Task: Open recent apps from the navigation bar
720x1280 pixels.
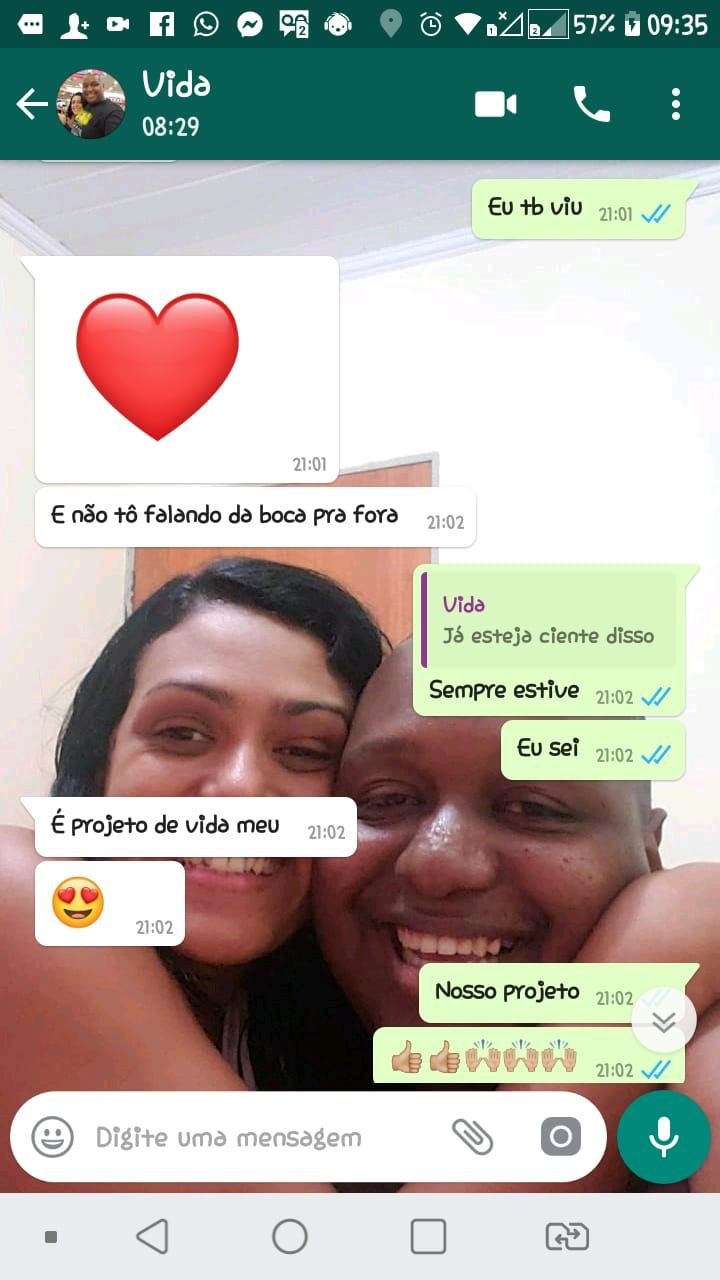Action: [428, 1237]
